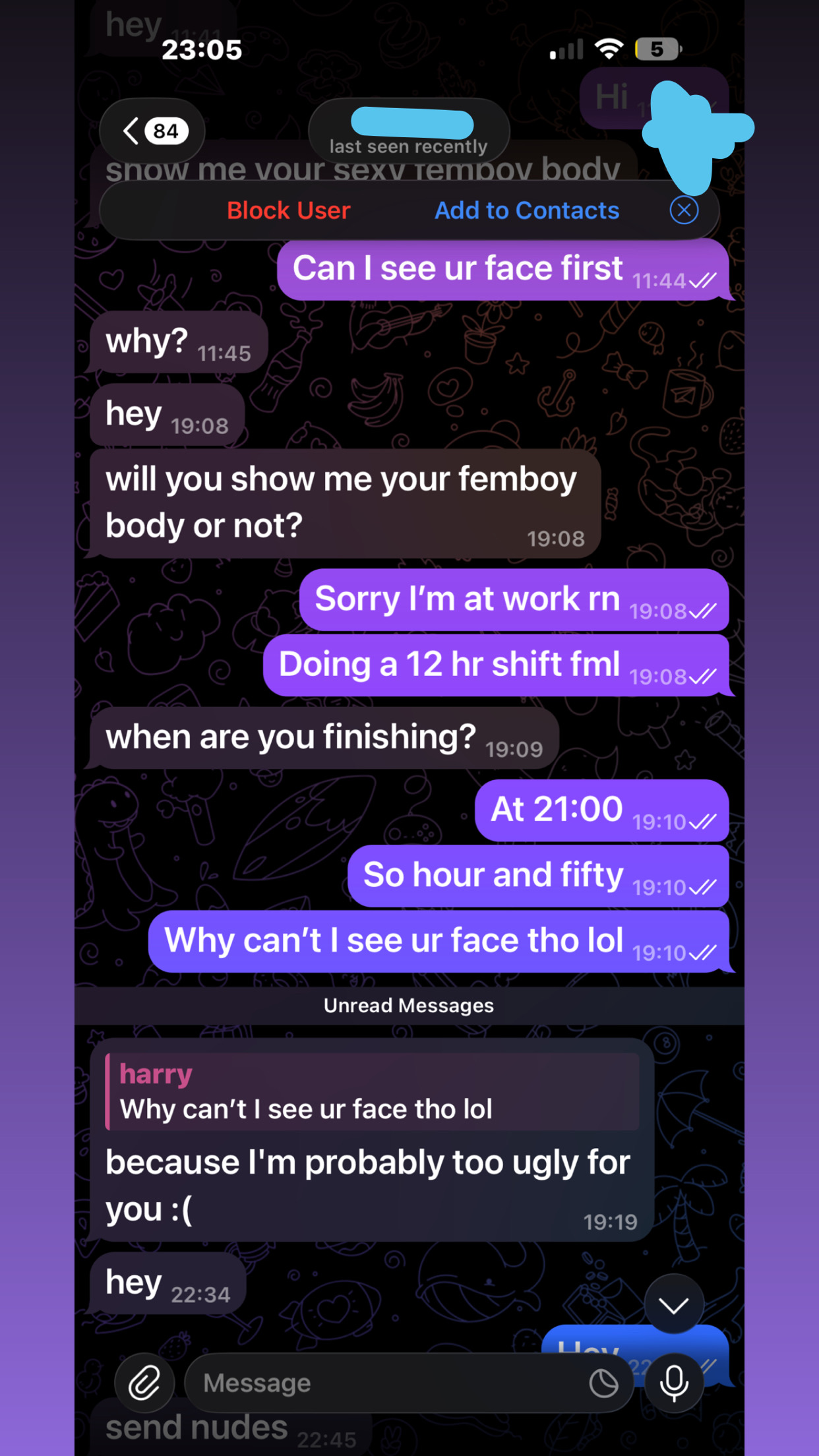Image resolution: width=819 pixels, height=1456 pixels.
Task: Jump to the latest messages
Action: click(673, 1305)
